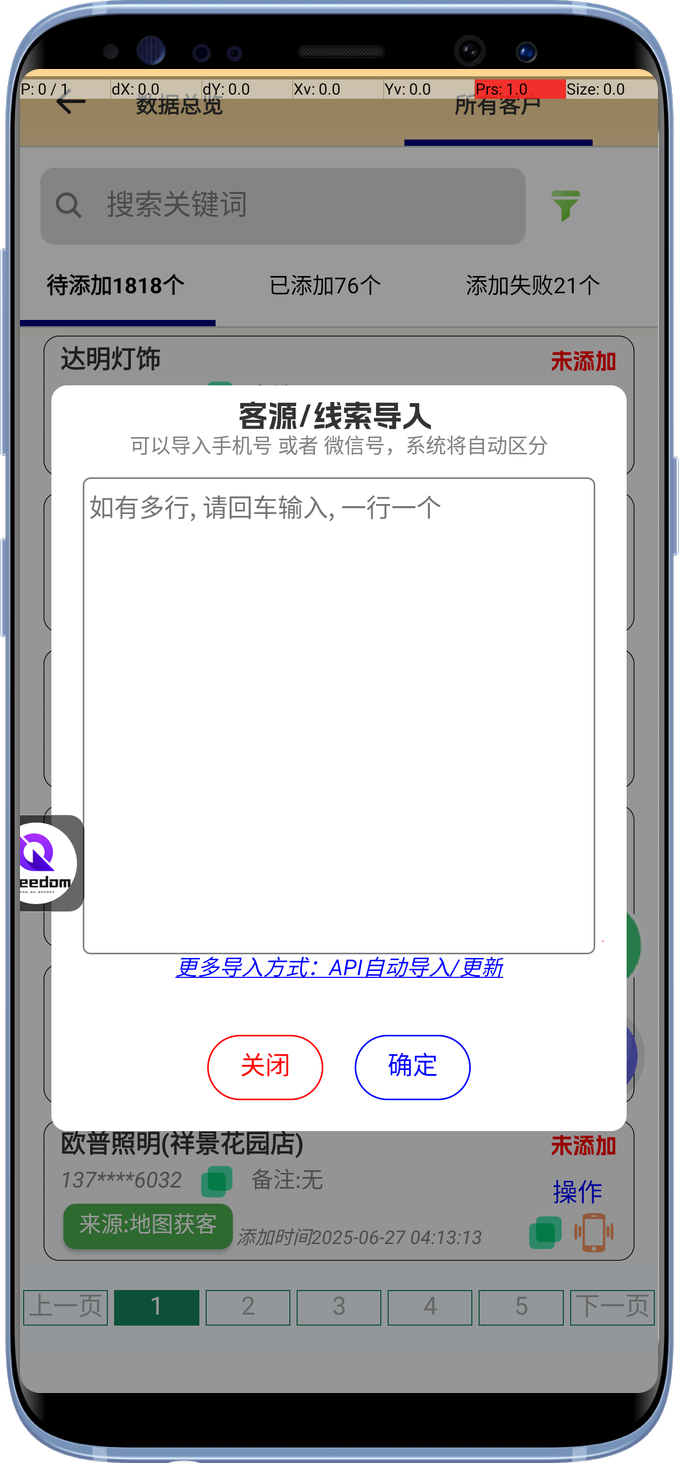Open the API自动导入/更新 link
The image size is (679, 1463).
coord(339,967)
